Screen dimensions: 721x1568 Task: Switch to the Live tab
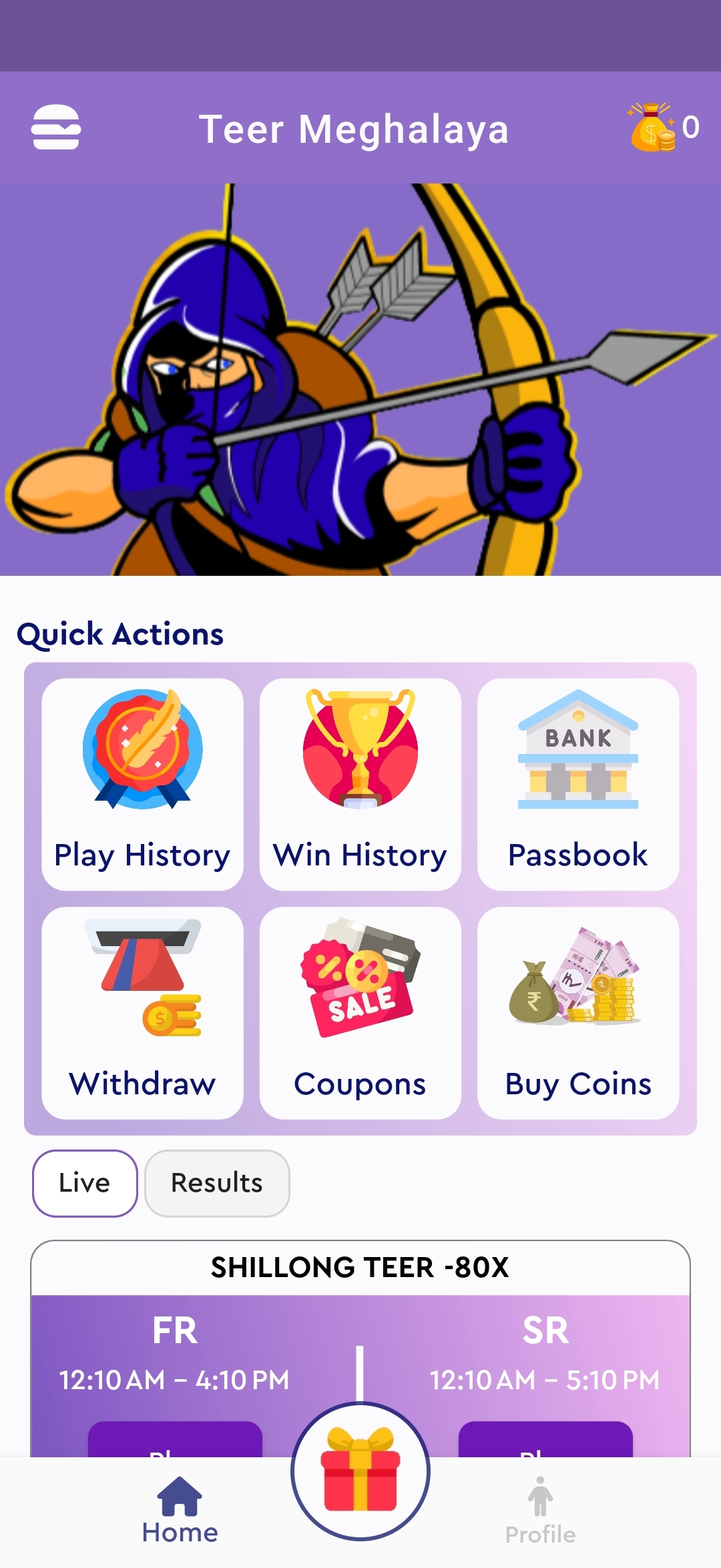[x=85, y=1183]
